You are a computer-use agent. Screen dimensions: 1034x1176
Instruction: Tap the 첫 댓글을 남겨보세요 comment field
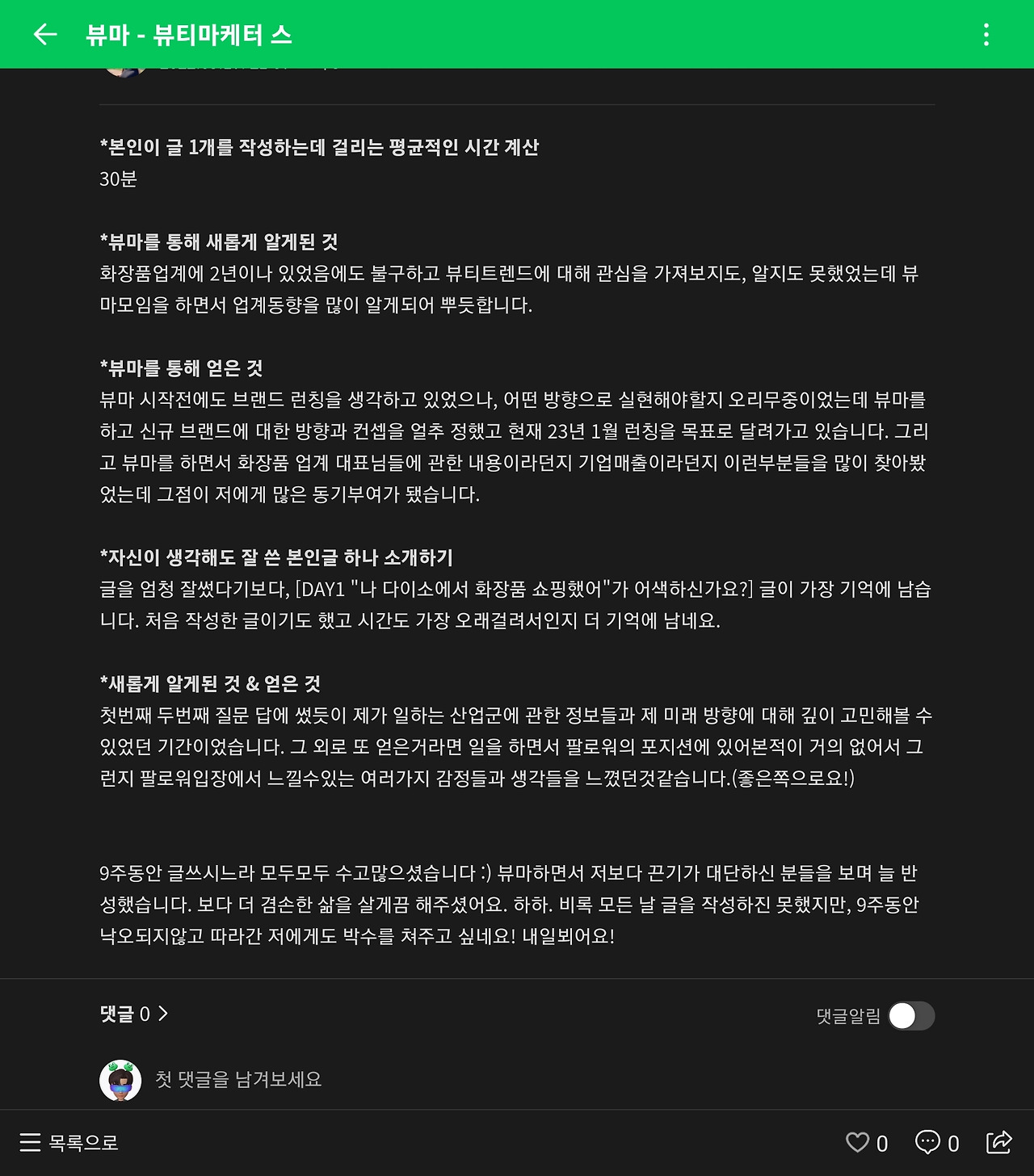point(238,1079)
